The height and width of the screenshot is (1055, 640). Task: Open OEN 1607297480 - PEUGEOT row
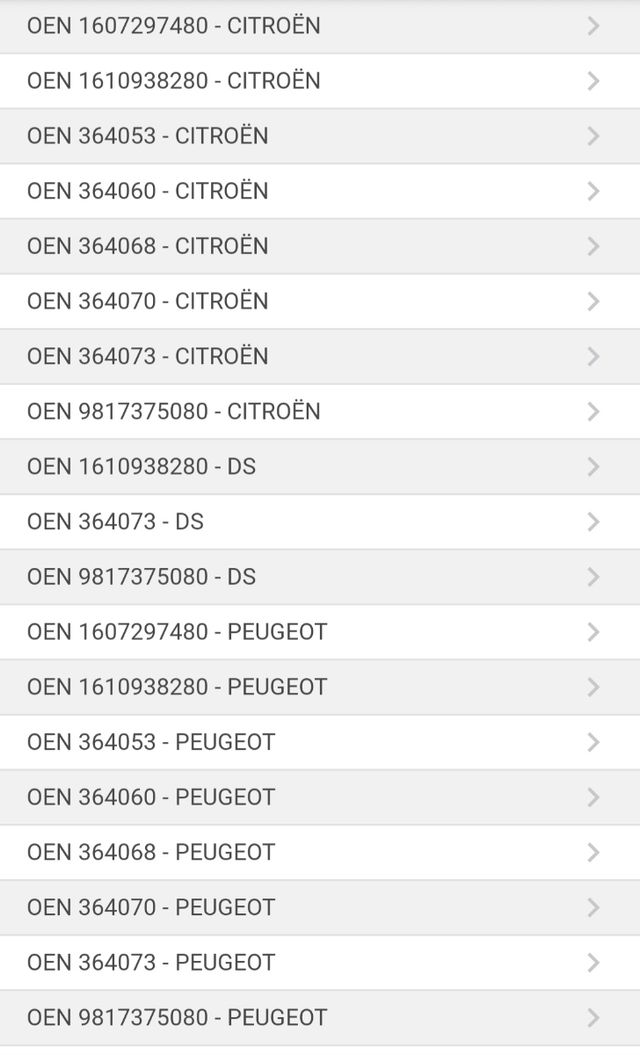point(320,632)
